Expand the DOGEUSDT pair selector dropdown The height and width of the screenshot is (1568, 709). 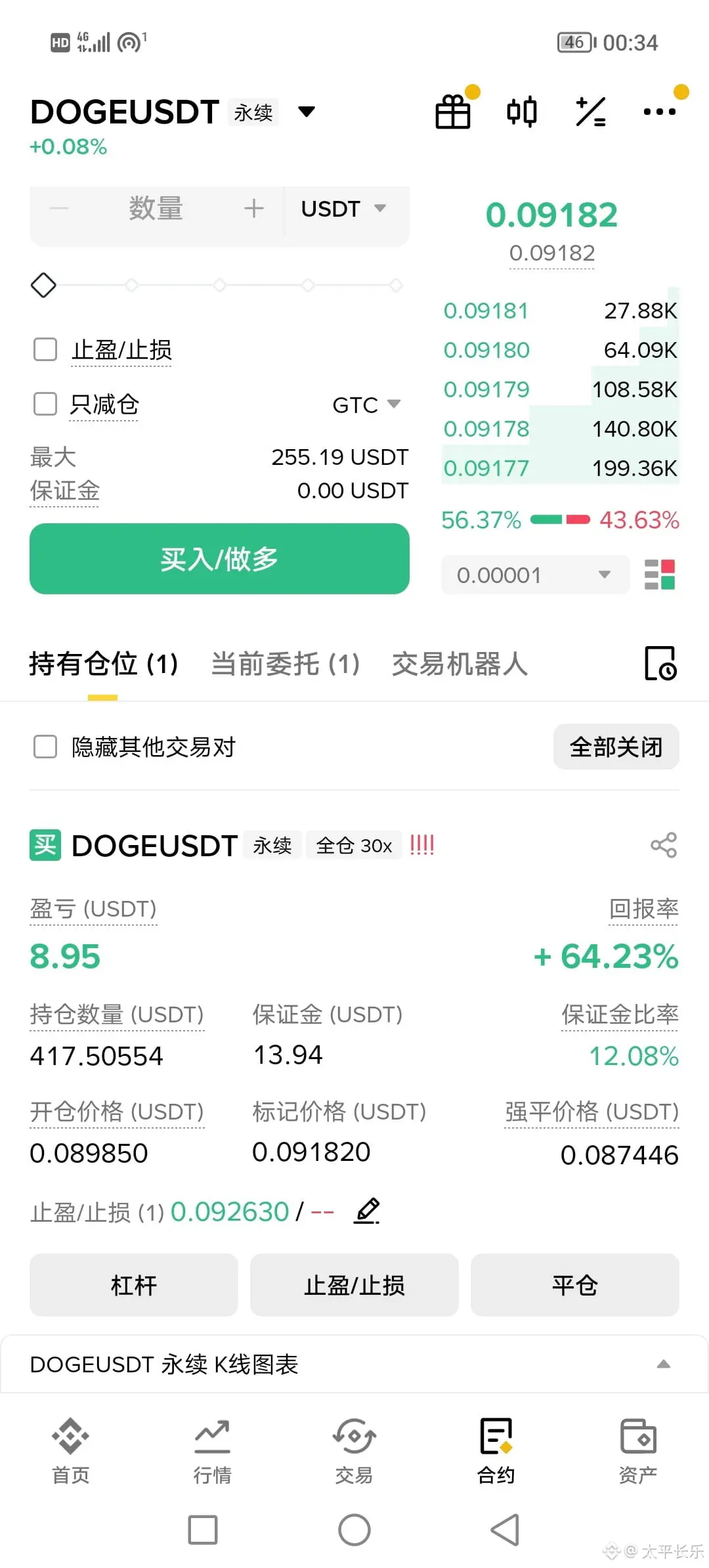[x=306, y=112]
